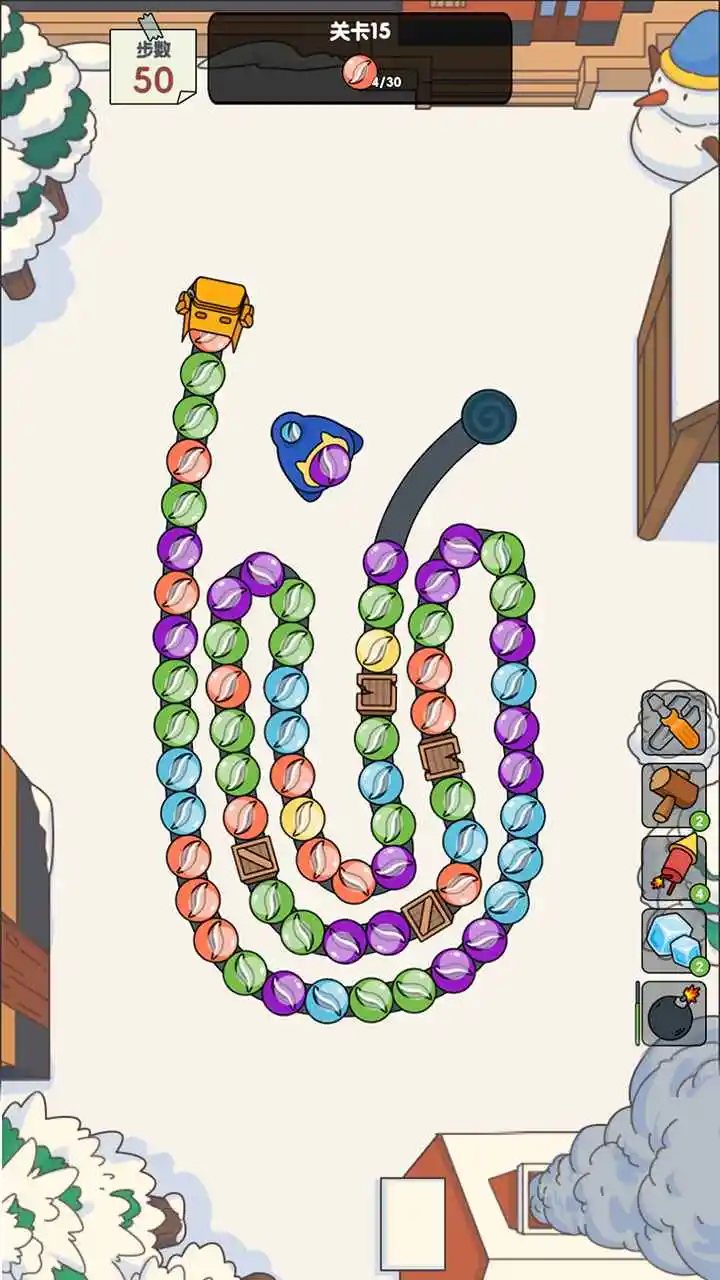
Task: Trigger the black bomb power-up
Action: (x=673, y=1013)
